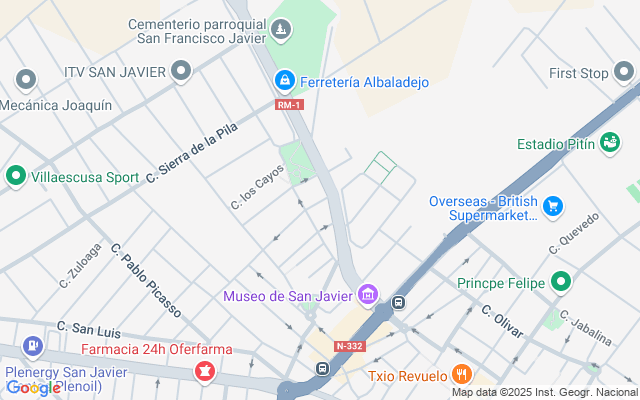Open the Google logo link
Viewport: 640px width, 400px height.
point(33,388)
